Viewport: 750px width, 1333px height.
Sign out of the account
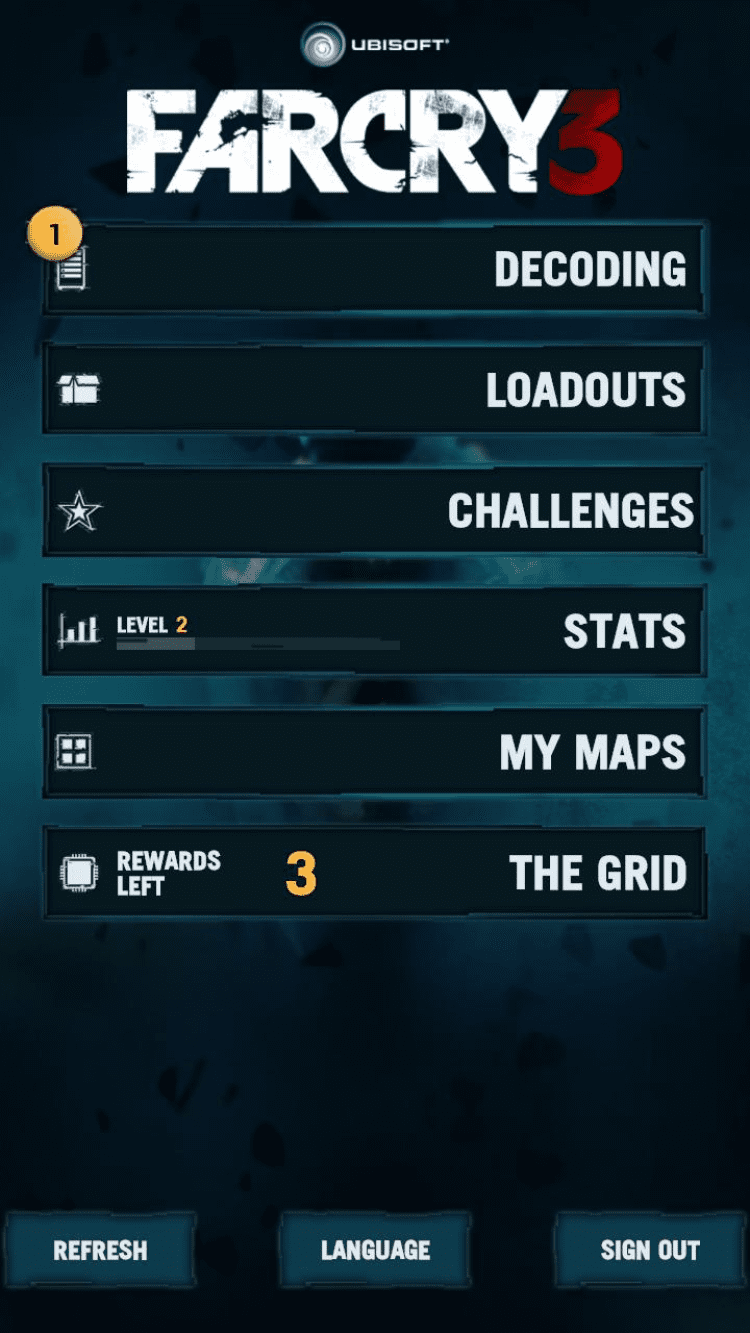(649, 1250)
